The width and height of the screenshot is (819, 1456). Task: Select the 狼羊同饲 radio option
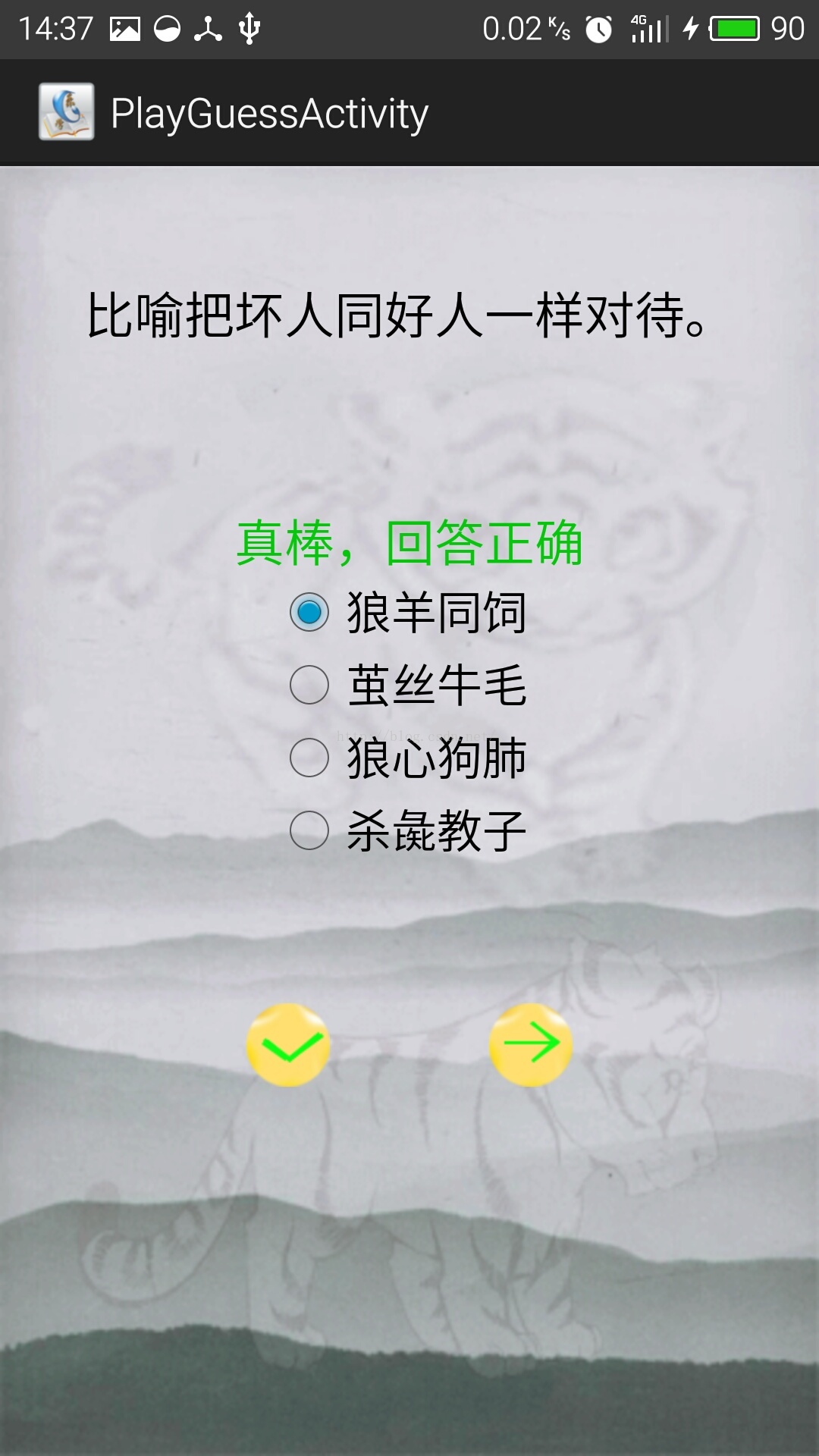click(309, 612)
